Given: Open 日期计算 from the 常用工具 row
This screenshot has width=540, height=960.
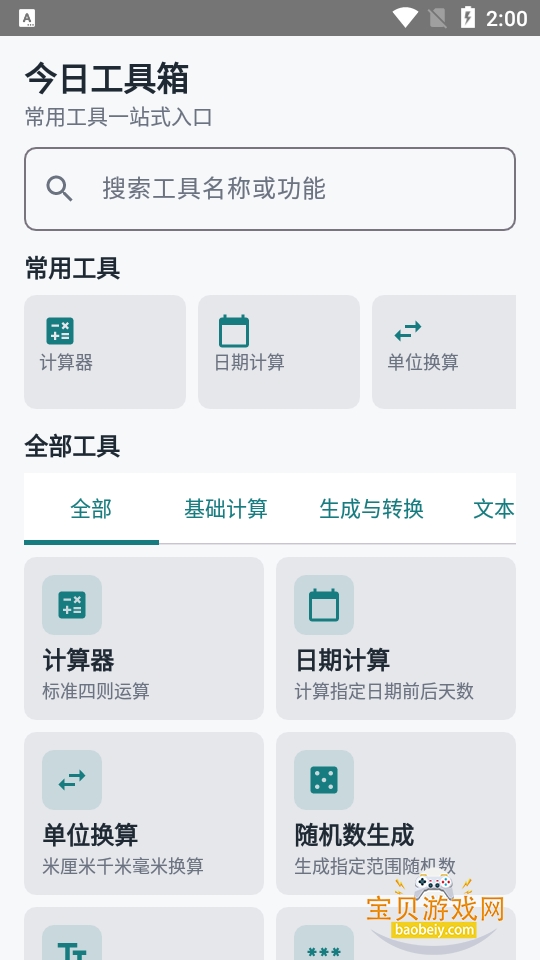Looking at the screenshot, I should (279, 352).
